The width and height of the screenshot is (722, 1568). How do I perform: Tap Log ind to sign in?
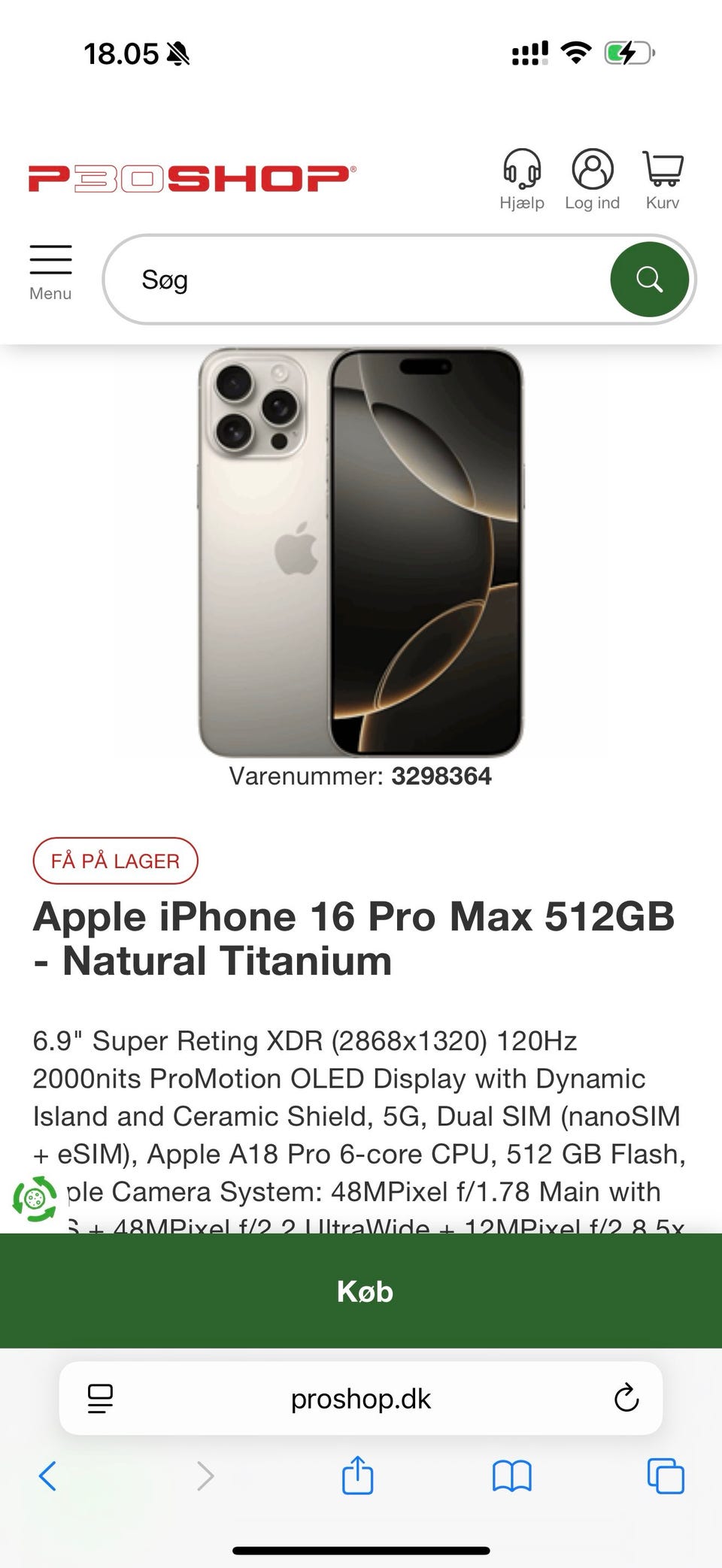click(x=593, y=179)
